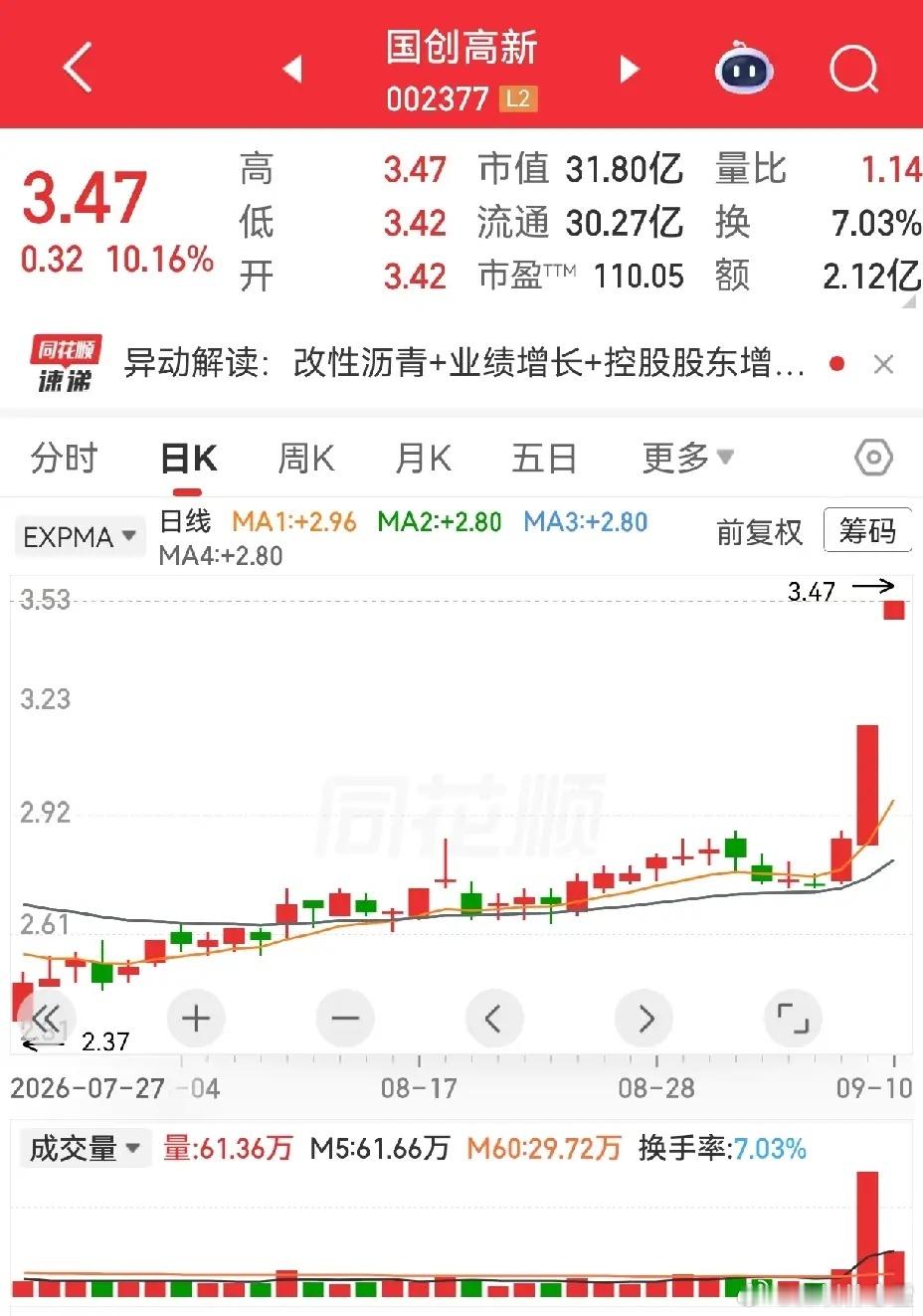Tap the 筹码 button

point(867,530)
